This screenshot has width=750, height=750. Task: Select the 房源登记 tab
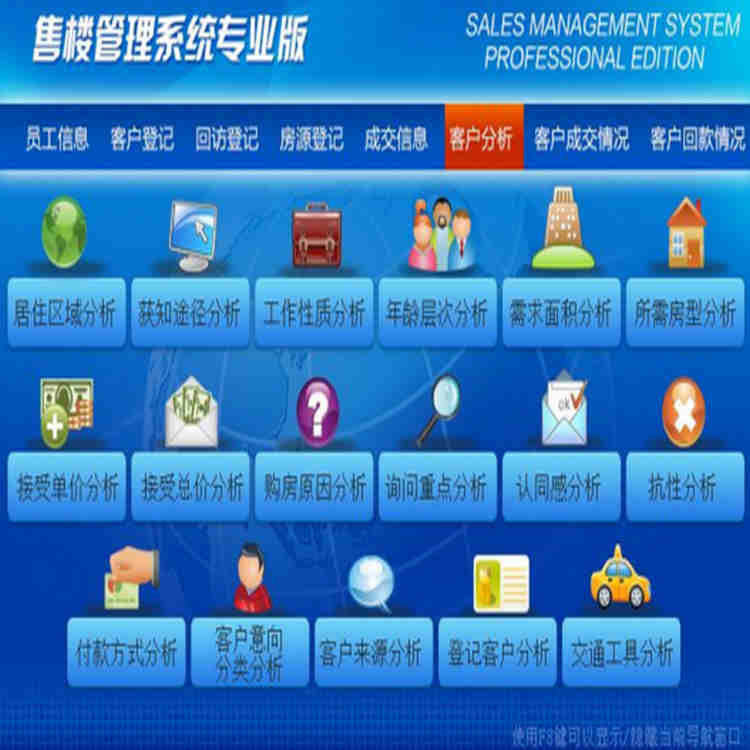(x=311, y=138)
